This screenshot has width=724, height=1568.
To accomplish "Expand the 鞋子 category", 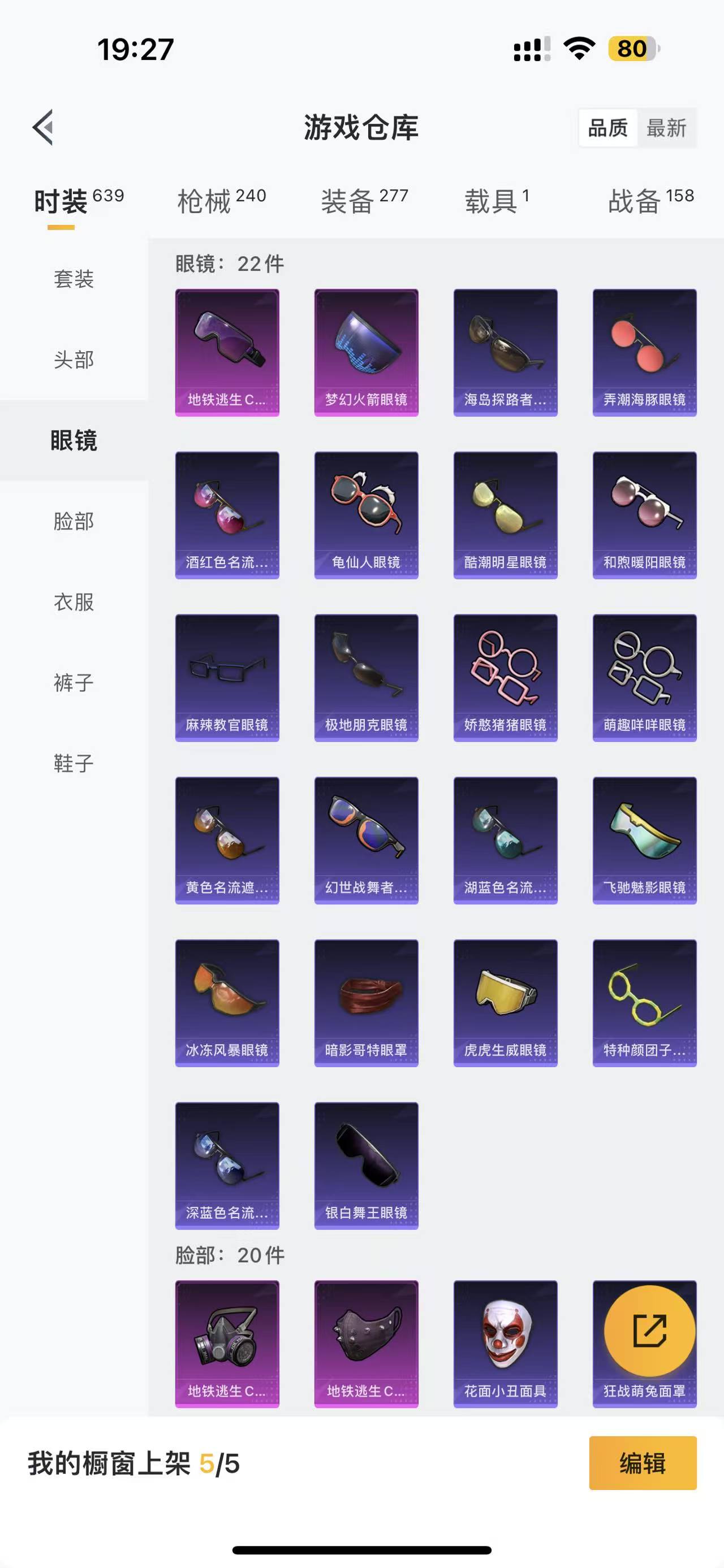I will coord(72,763).
